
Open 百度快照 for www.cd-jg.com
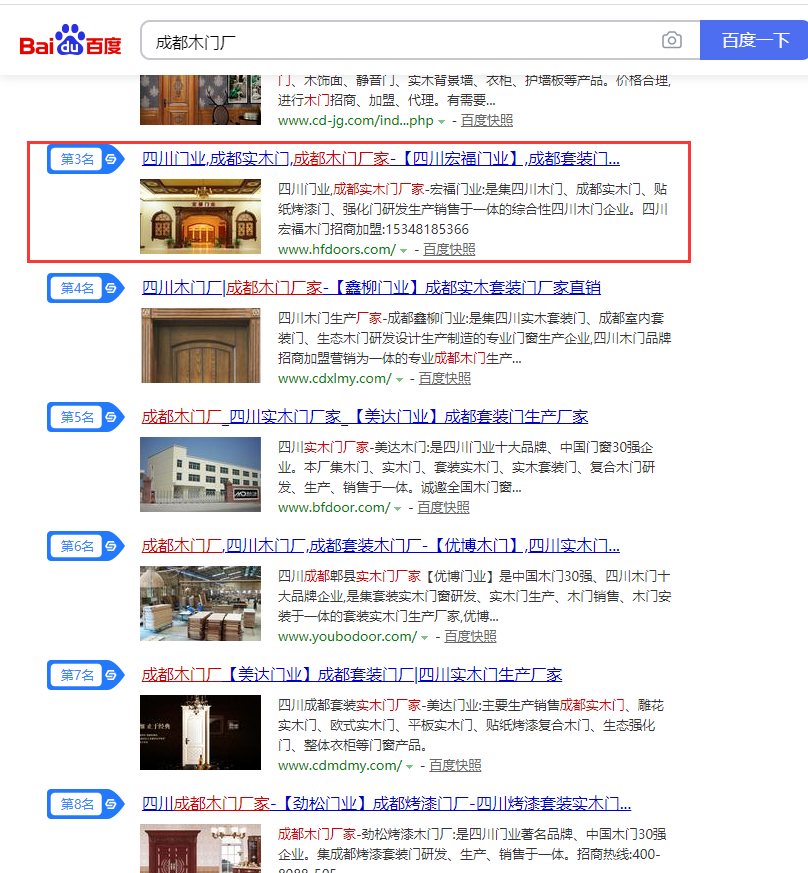(487, 120)
